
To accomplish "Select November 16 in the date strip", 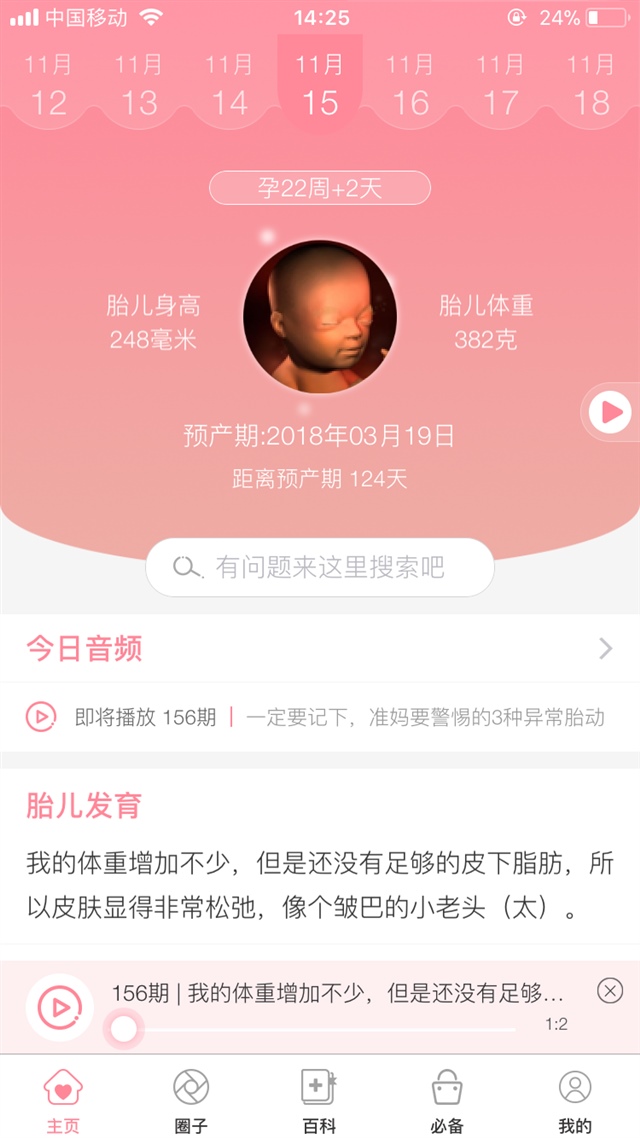I will [410, 86].
